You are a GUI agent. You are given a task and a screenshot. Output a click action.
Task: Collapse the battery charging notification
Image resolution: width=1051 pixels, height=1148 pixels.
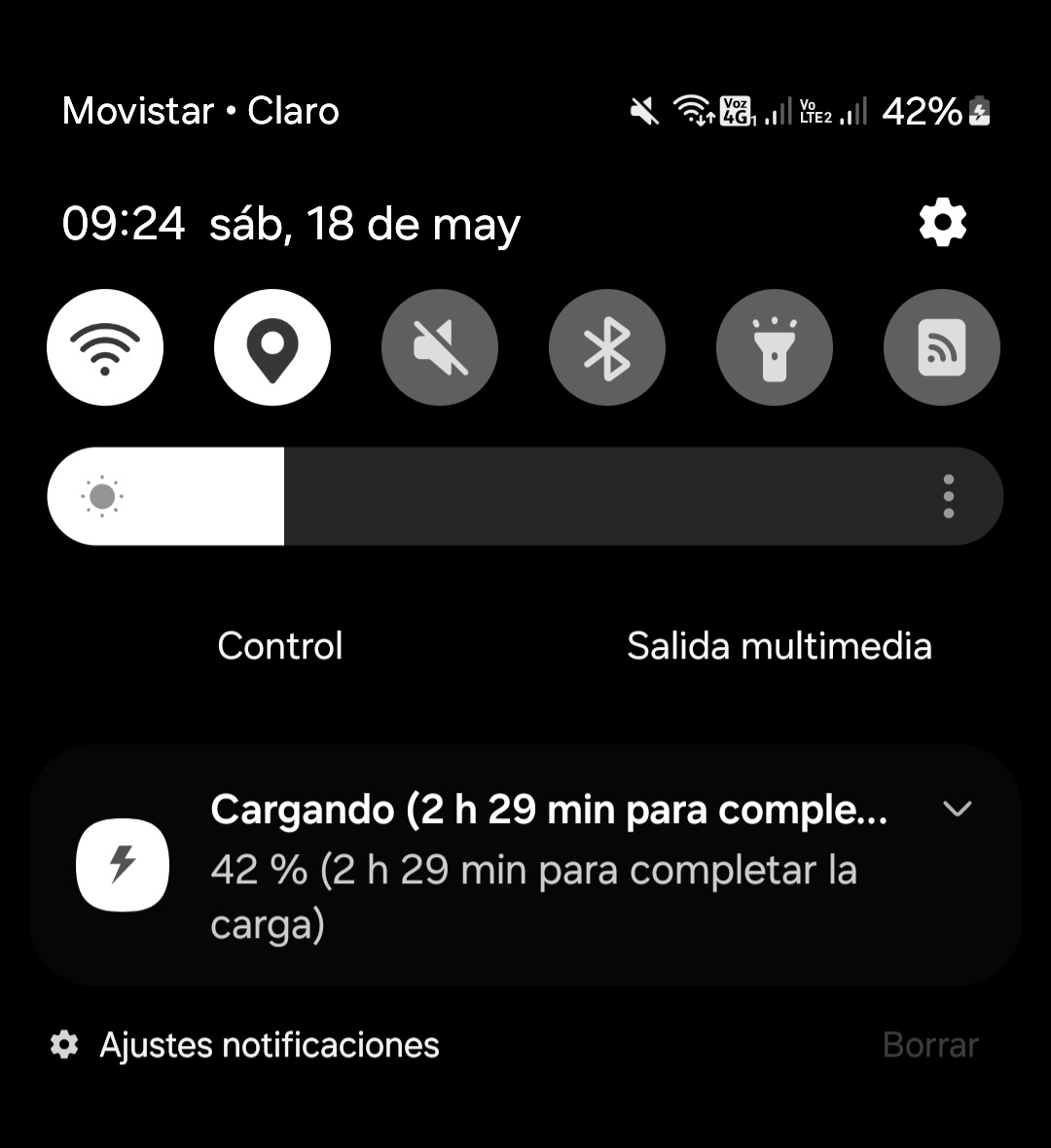pos(959,808)
